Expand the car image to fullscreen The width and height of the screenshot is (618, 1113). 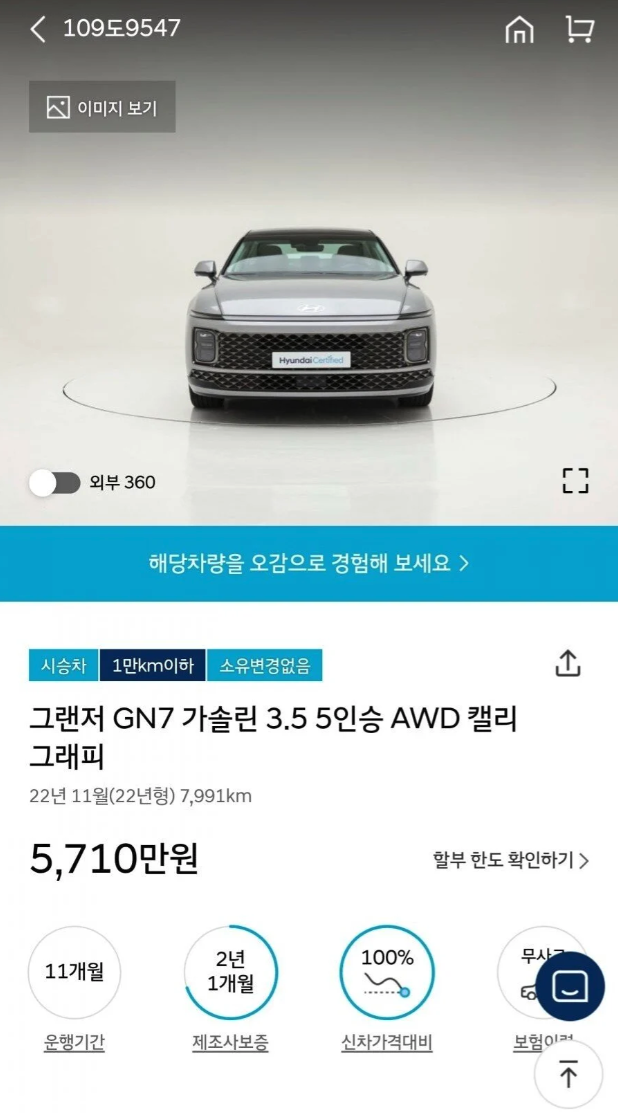575,480
